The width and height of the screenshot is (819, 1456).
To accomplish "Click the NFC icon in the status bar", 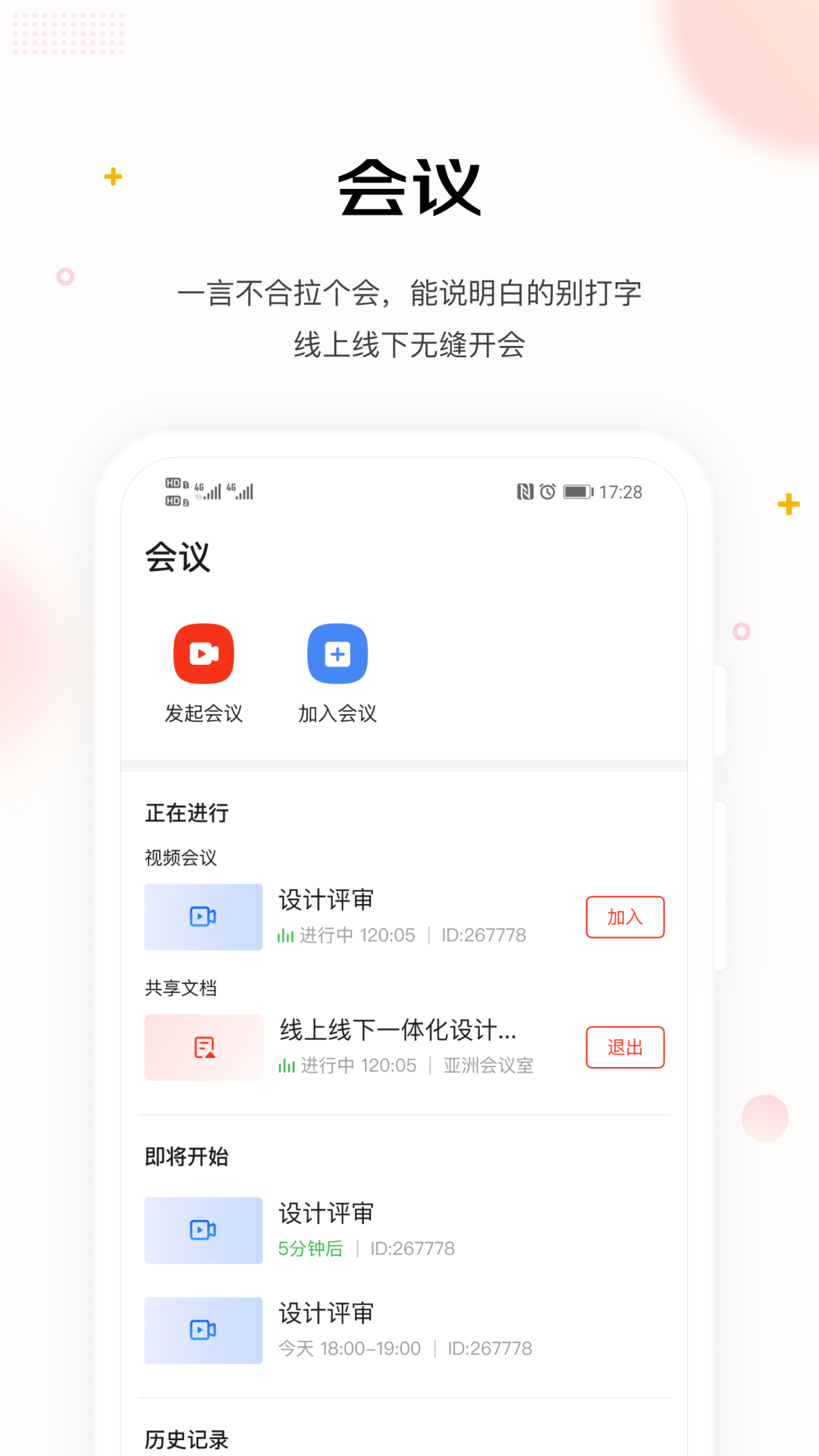I will pyautogui.click(x=525, y=491).
